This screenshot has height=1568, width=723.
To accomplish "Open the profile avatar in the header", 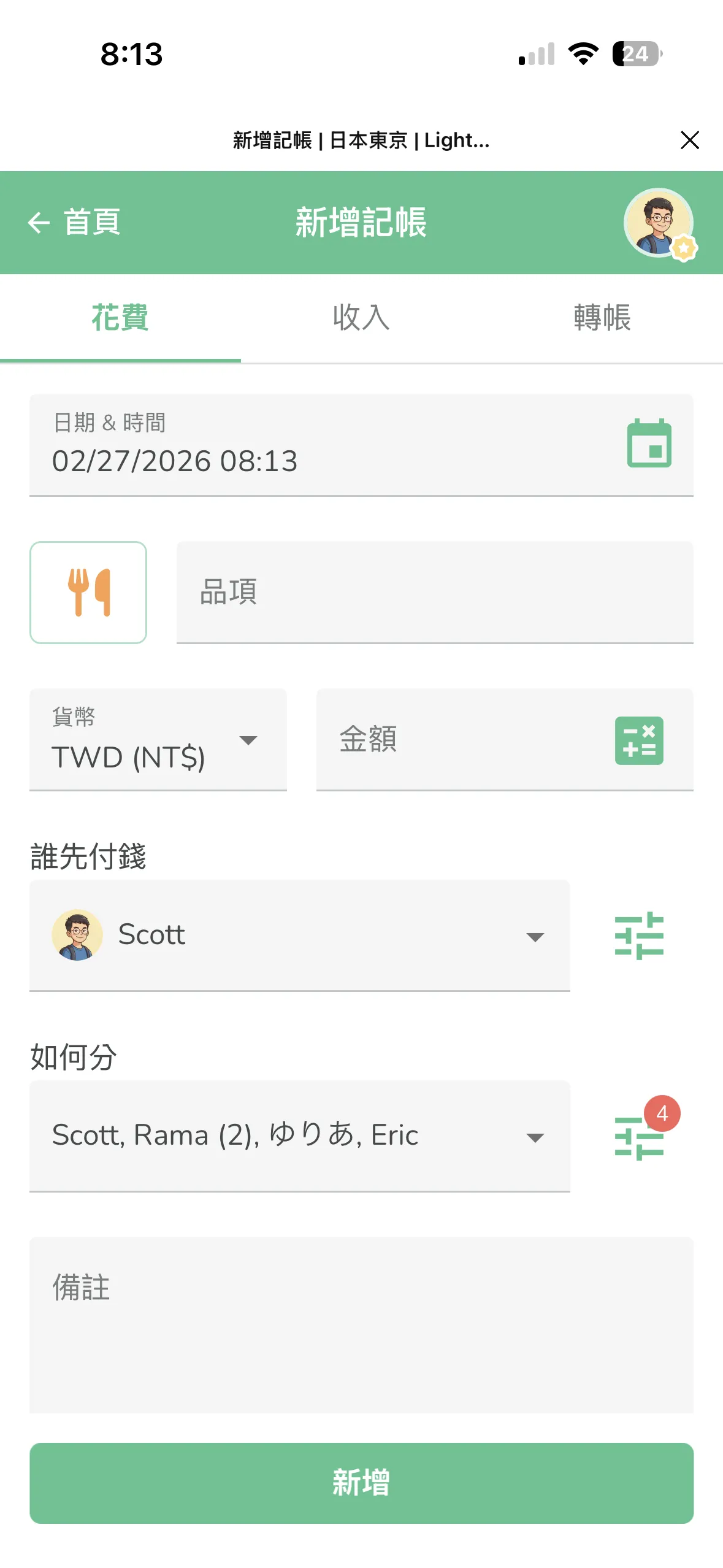I will pyautogui.click(x=659, y=223).
